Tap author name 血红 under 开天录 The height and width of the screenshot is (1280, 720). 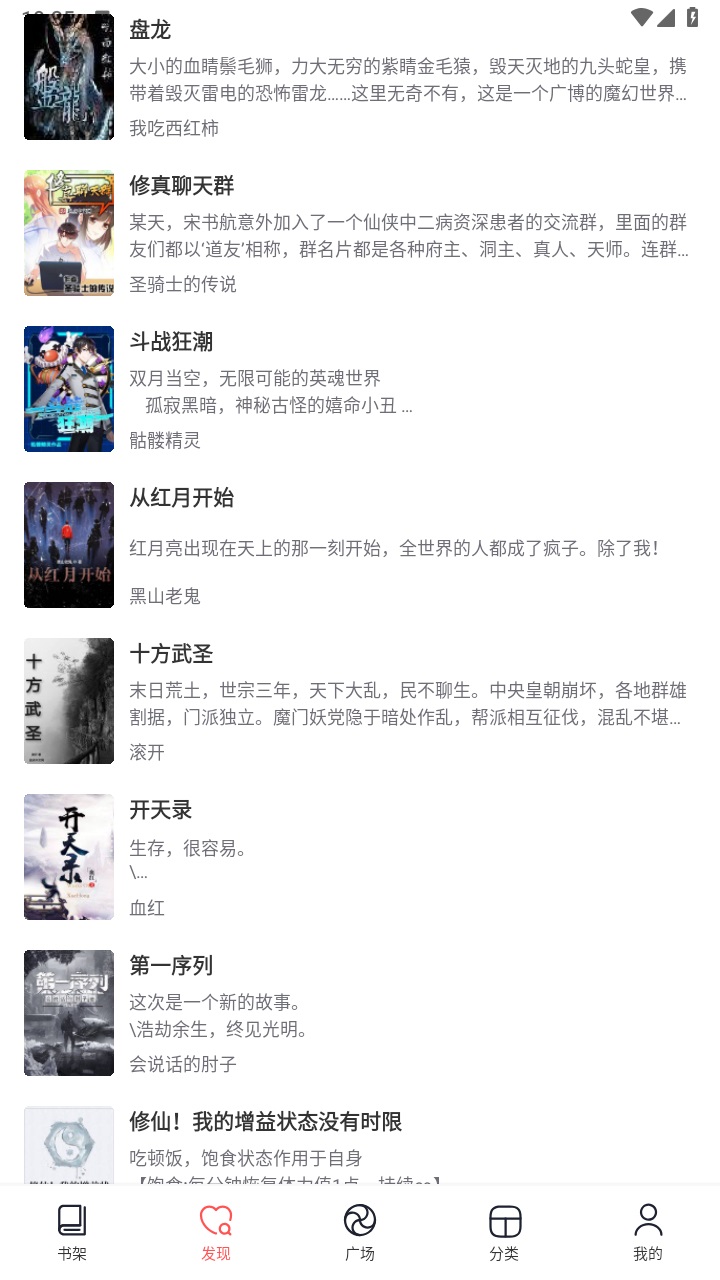(145, 908)
